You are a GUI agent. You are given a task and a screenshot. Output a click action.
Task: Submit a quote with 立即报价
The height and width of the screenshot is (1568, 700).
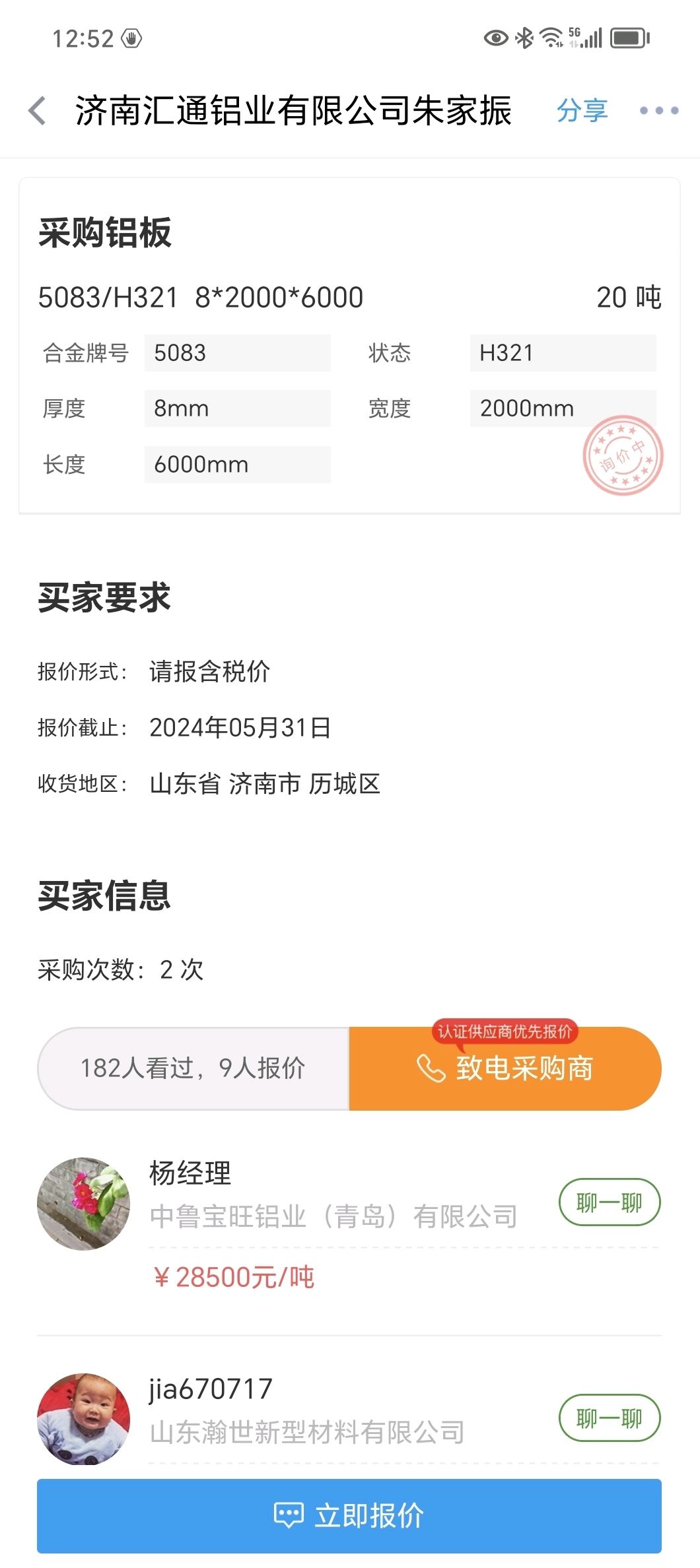coord(349,1515)
